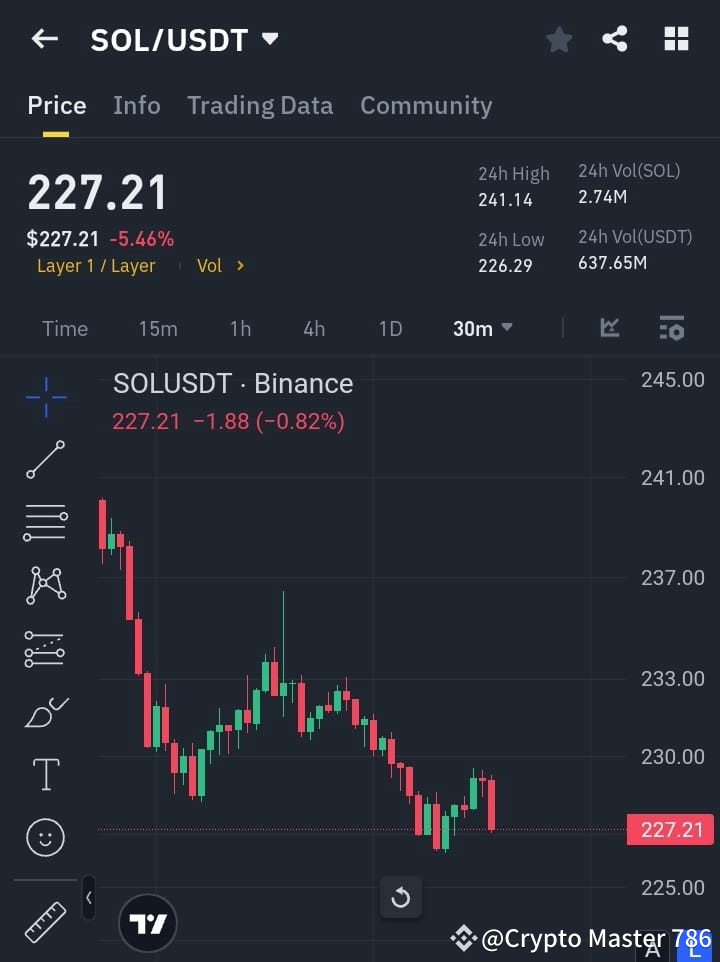Screen dimensions: 720x962
Task: Select the text annotation tool
Action: (x=45, y=774)
